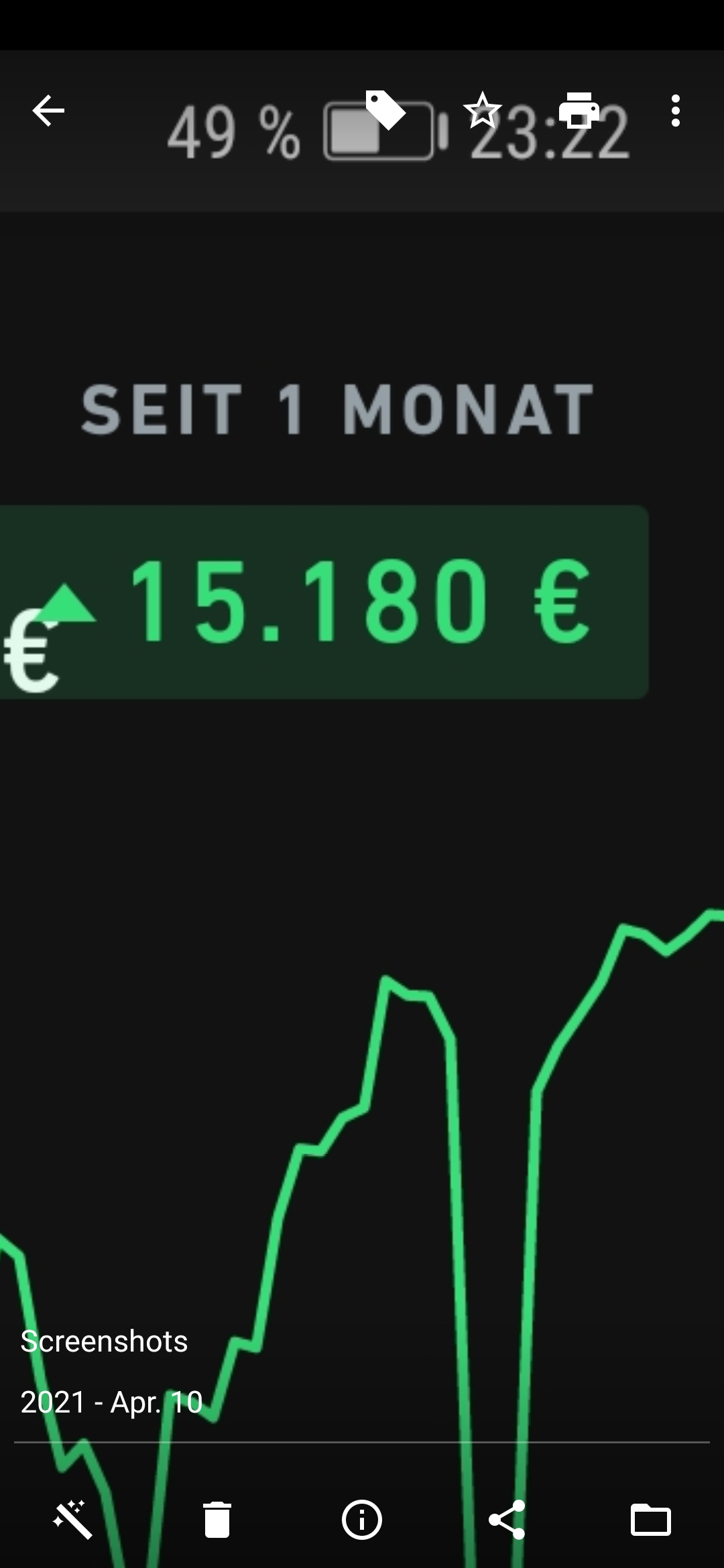This screenshot has height=1568, width=724.
Task: Print this image
Action: point(579,111)
